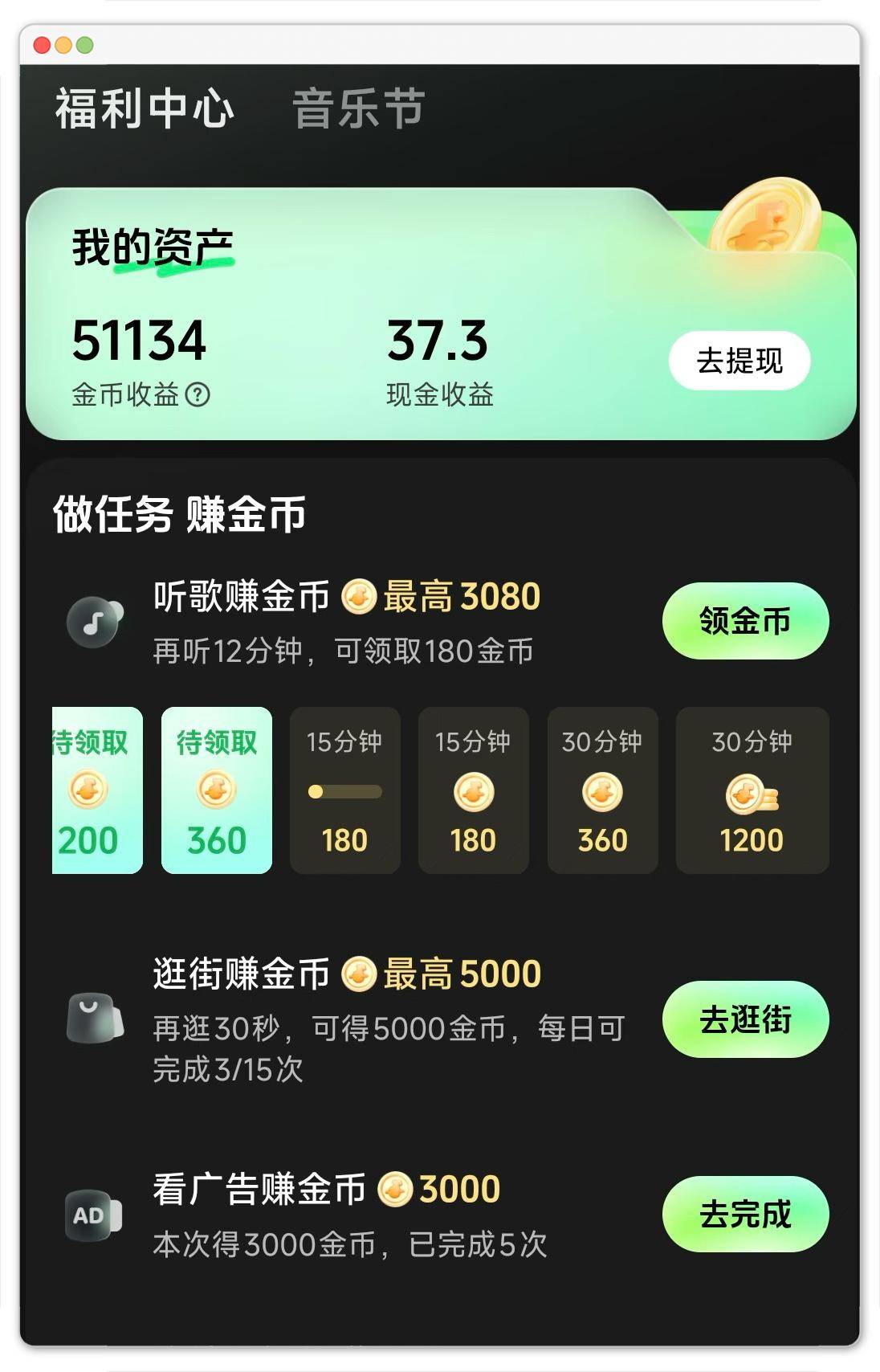Select the 30分钟 1200 reward card
The height and width of the screenshot is (1372, 880).
tap(750, 790)
